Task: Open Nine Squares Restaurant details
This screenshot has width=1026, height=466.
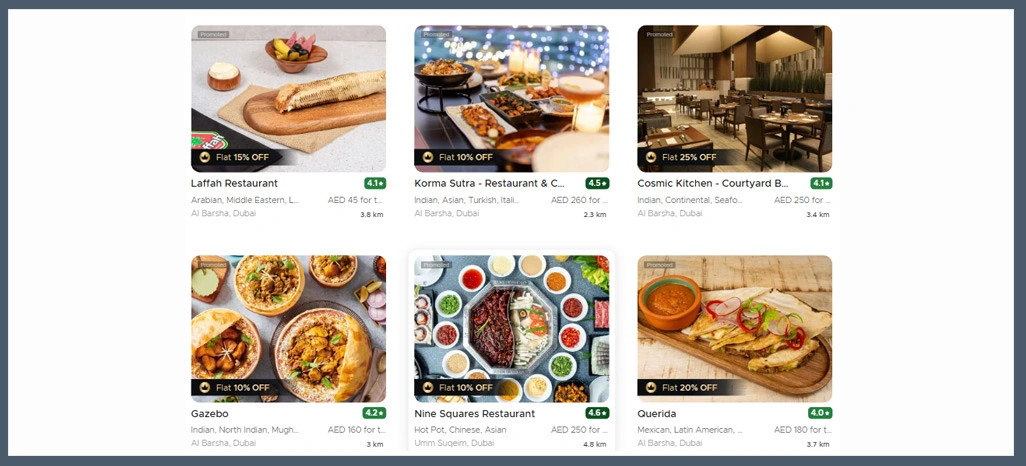Action: click(511, 330)
